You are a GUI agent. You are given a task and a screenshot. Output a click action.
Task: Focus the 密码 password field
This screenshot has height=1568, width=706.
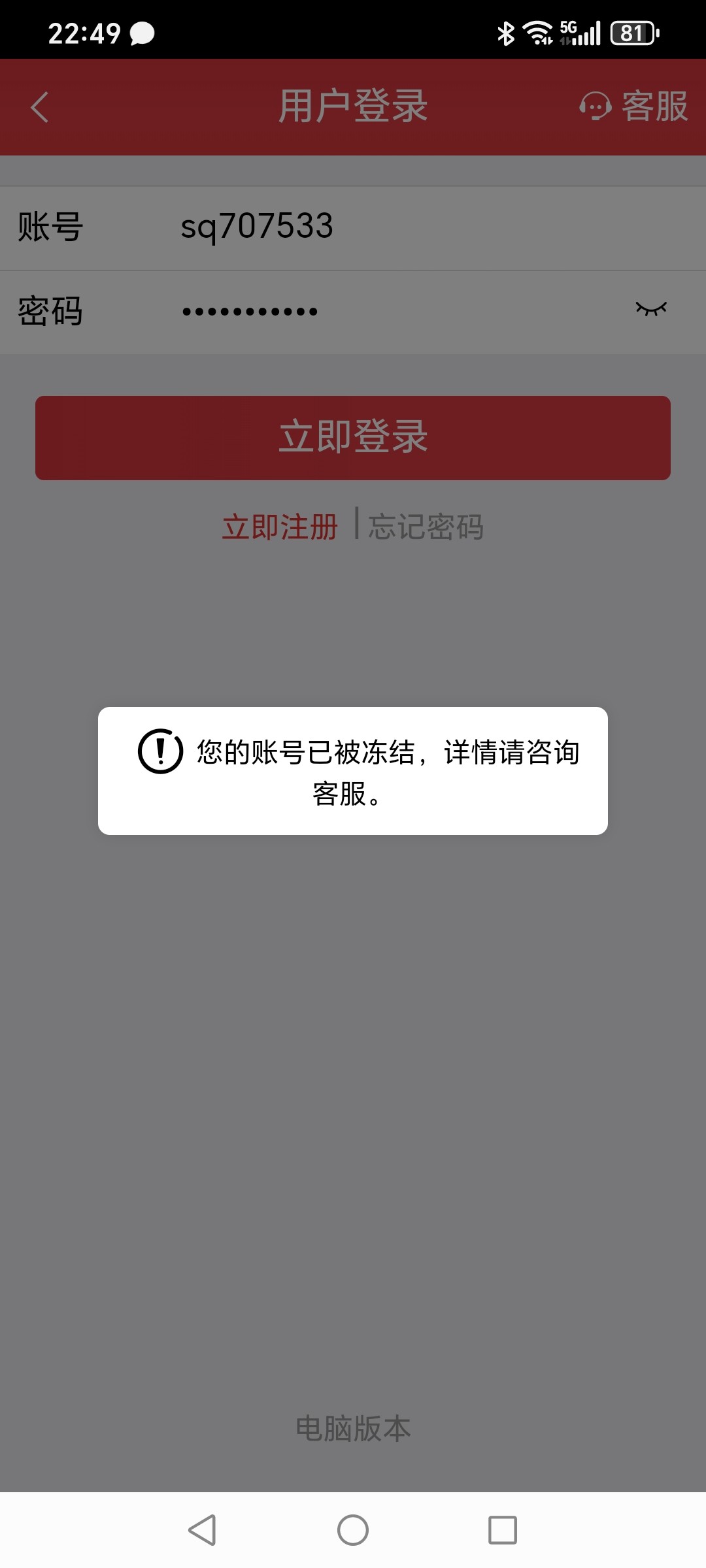point(392,311)
